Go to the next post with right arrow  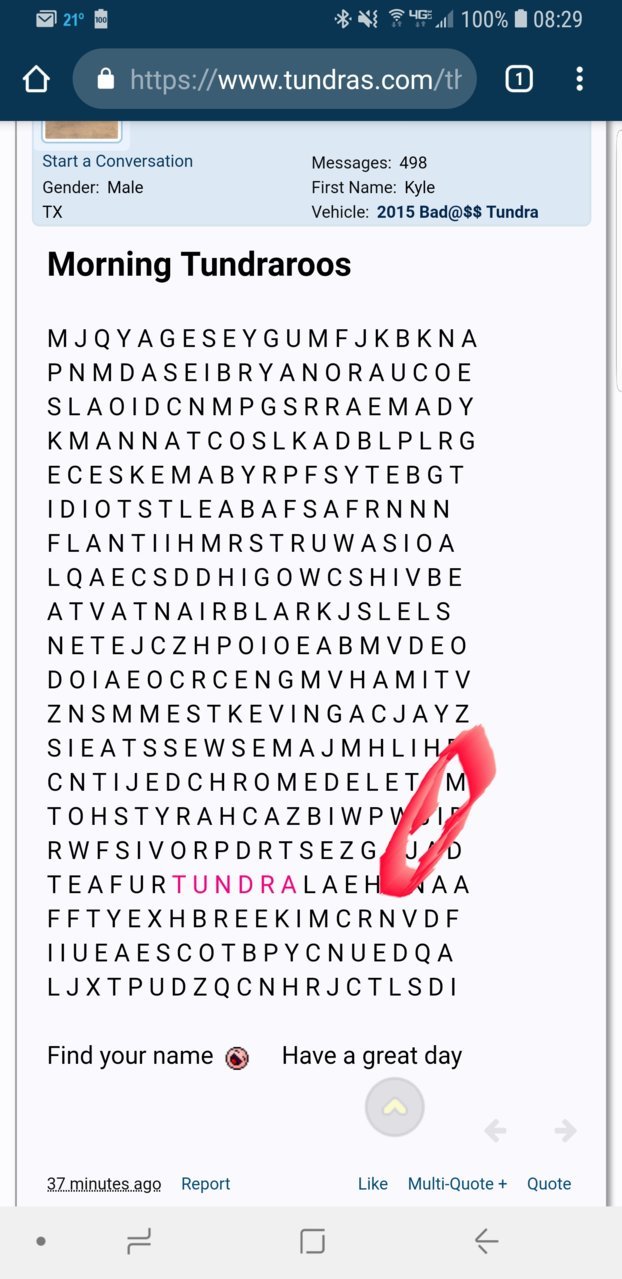(565, 1131)
